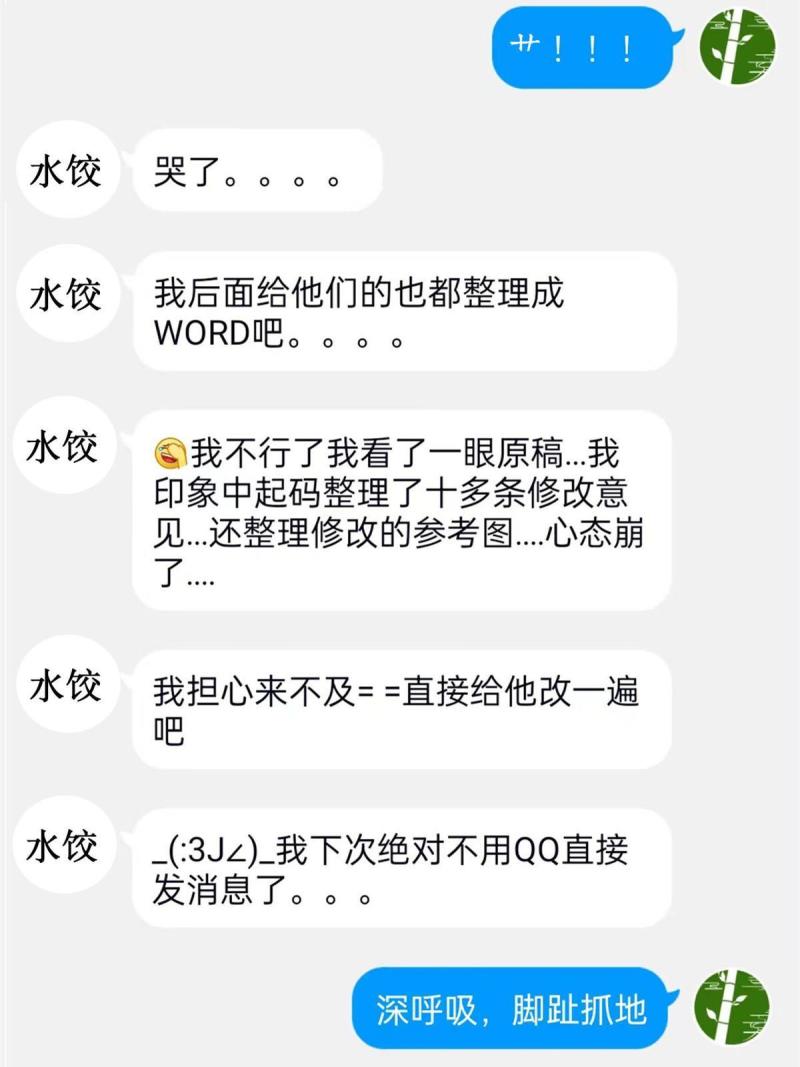Tap the bamboo avatar beside the 艹！！！ message
The image size is (800, 1067).
coord(737,46)
